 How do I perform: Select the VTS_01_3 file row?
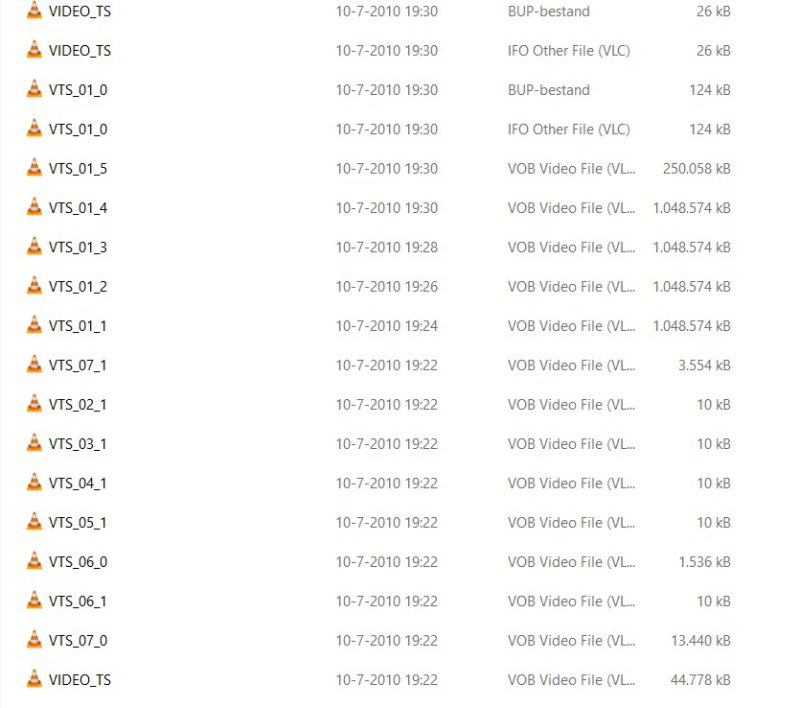tap(78, 247)
